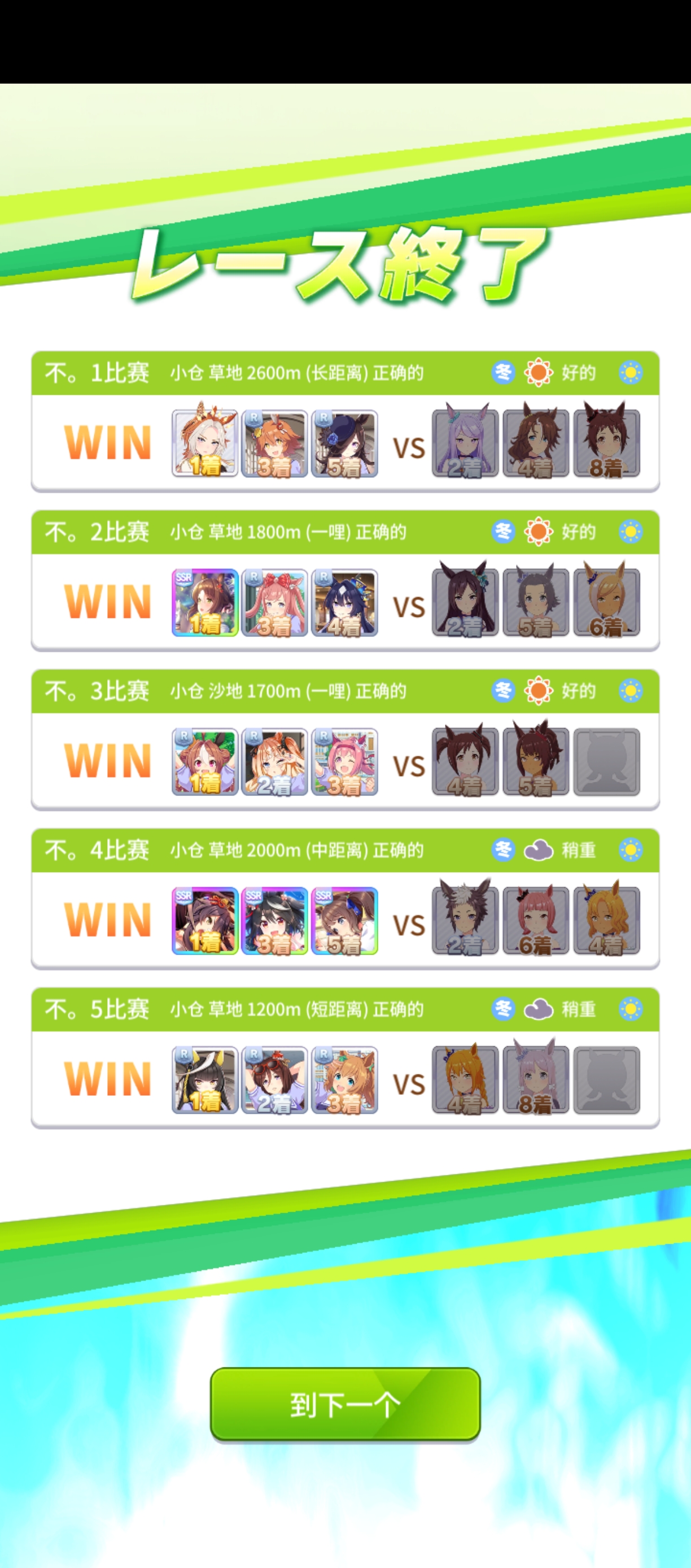The image size is (691, 1568).
Task: Open race 4 result card (2000m)
Action: 345,899
